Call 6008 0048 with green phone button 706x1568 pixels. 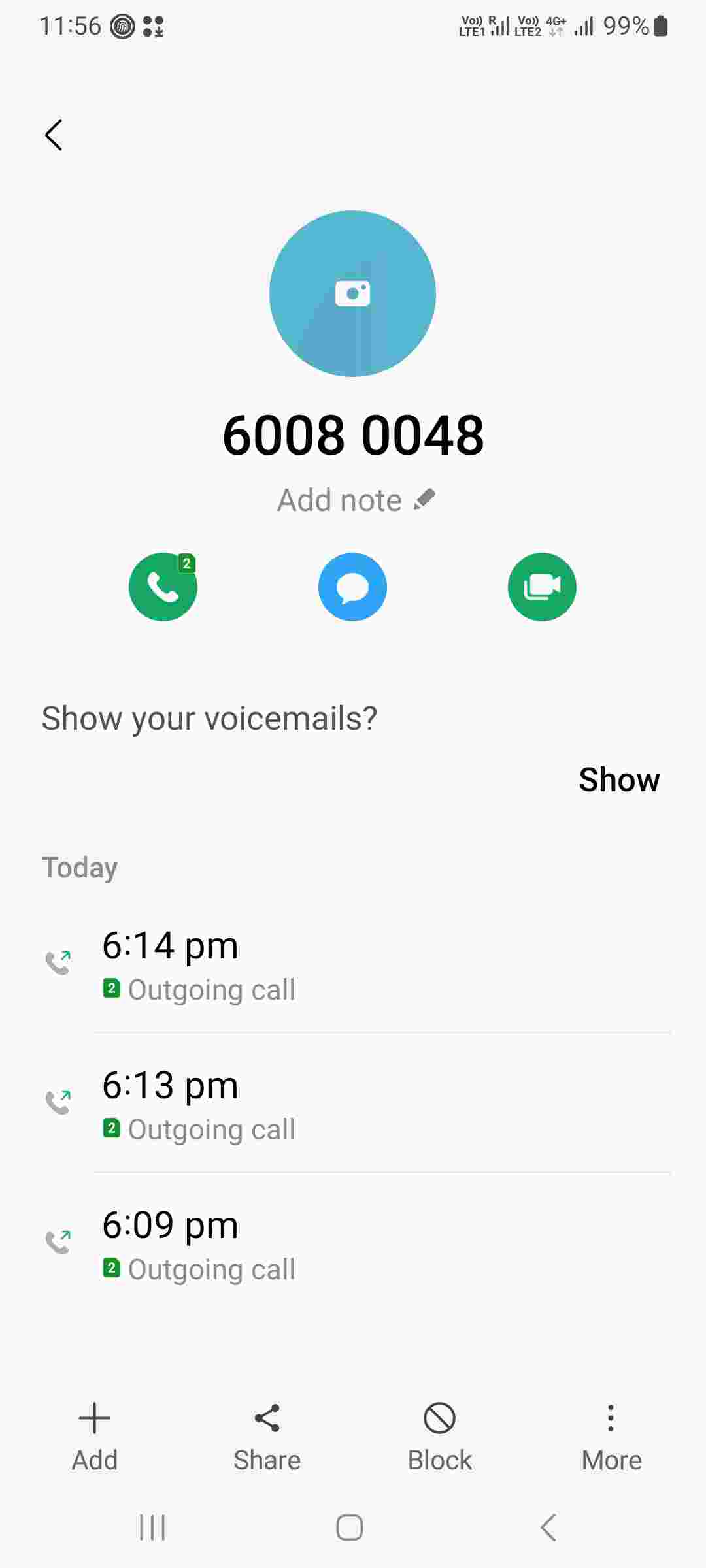163,587
